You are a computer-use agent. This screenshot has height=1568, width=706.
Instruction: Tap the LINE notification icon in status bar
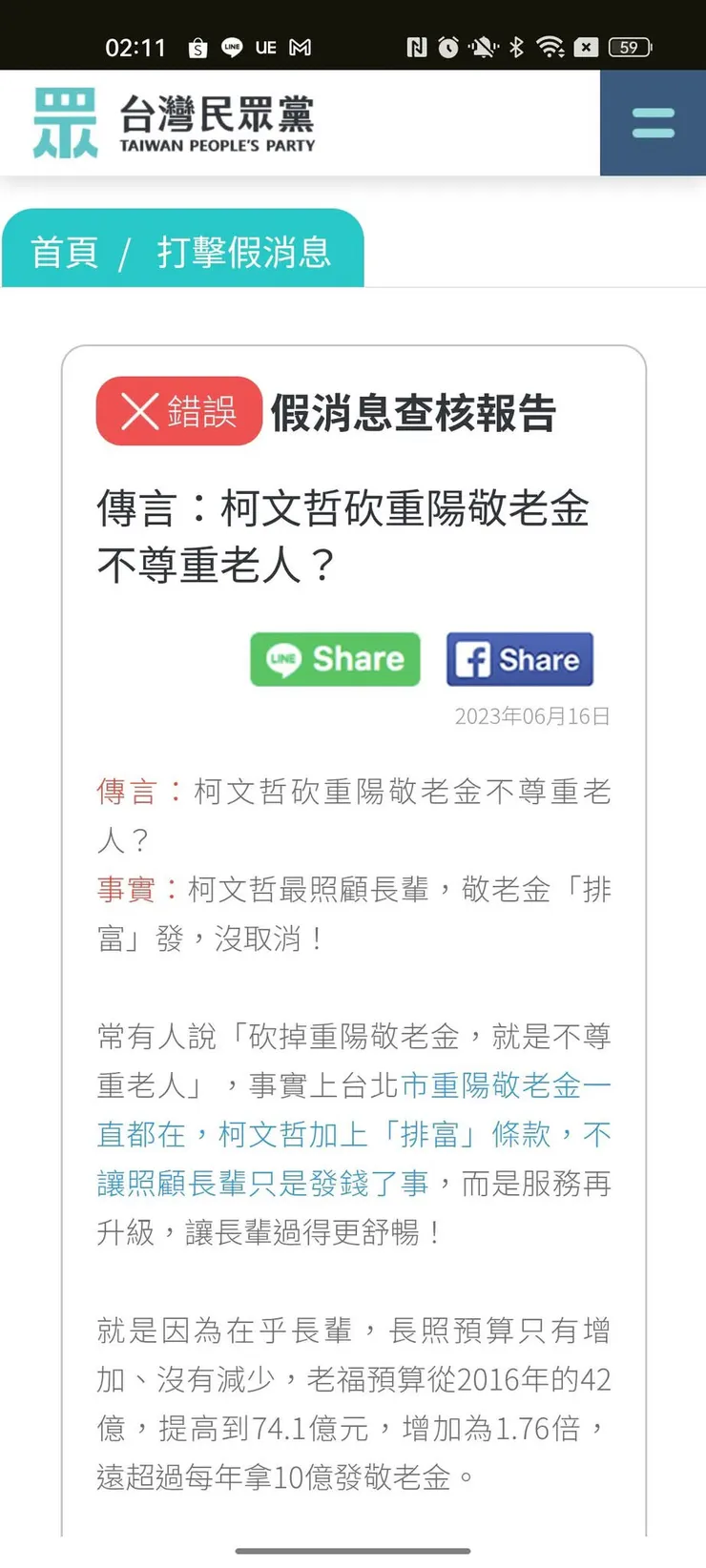(x=230, y=46)
